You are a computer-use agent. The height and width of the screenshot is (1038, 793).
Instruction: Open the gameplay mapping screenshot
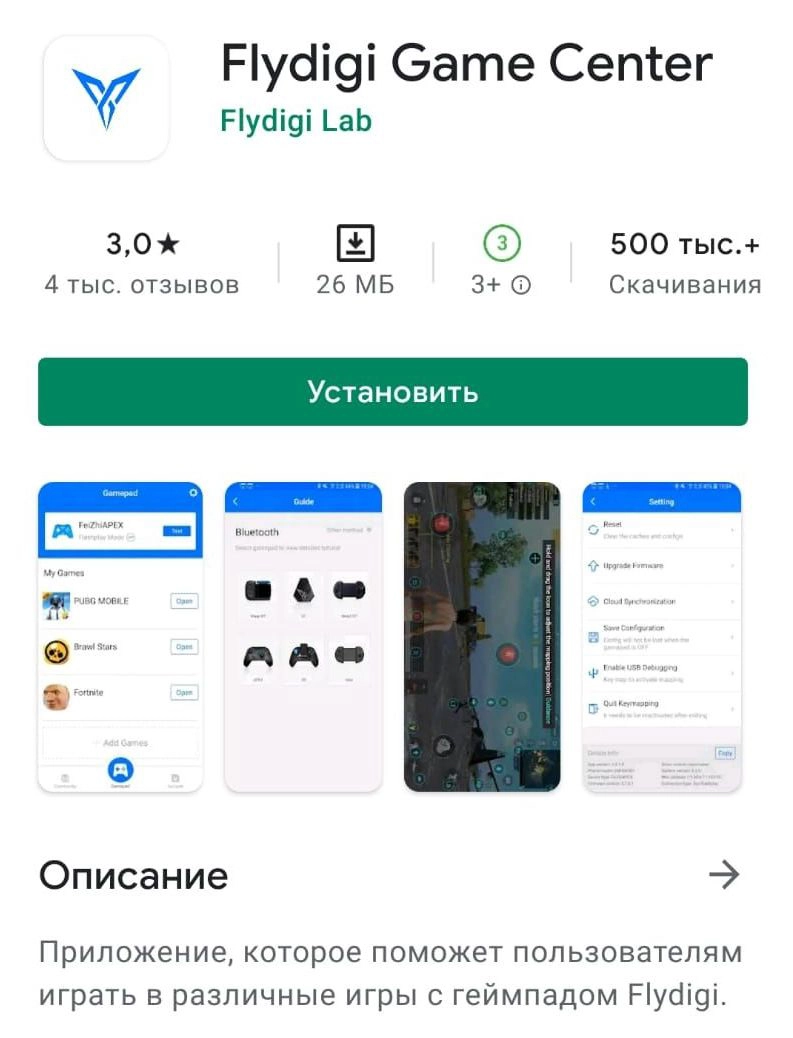click(x=482, y=636)
